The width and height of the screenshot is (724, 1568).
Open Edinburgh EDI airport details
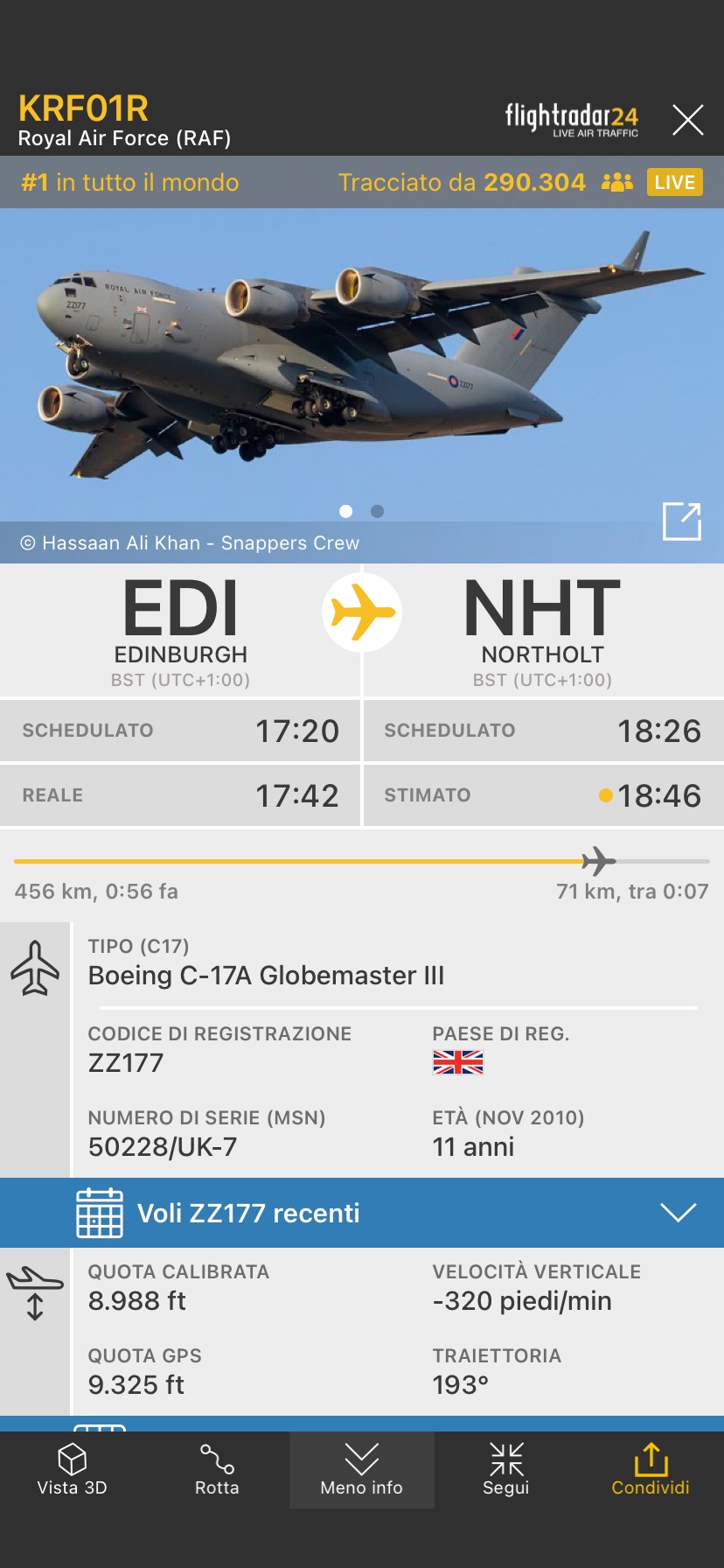180,630
